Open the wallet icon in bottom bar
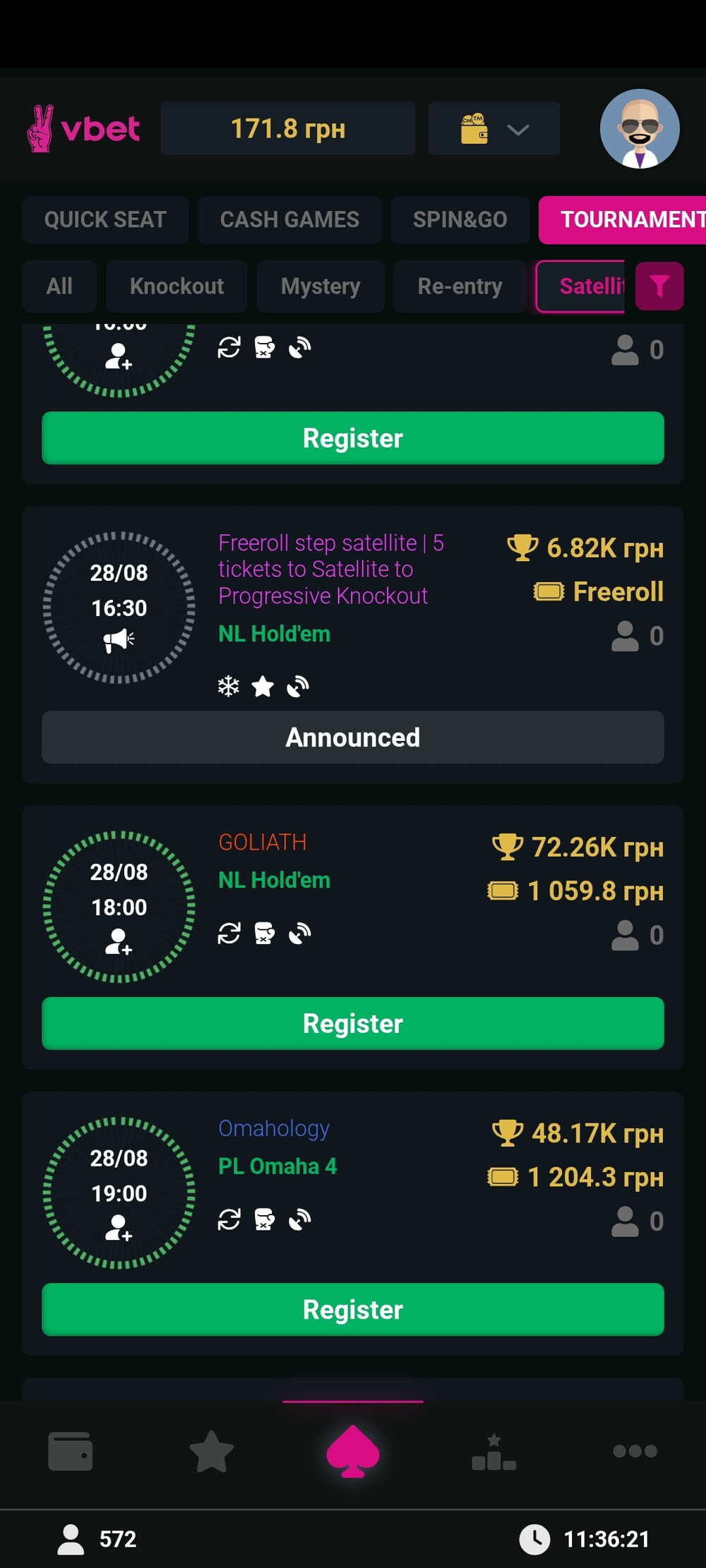This screenshot has height=1568, width=706. tap(71, 1451)
